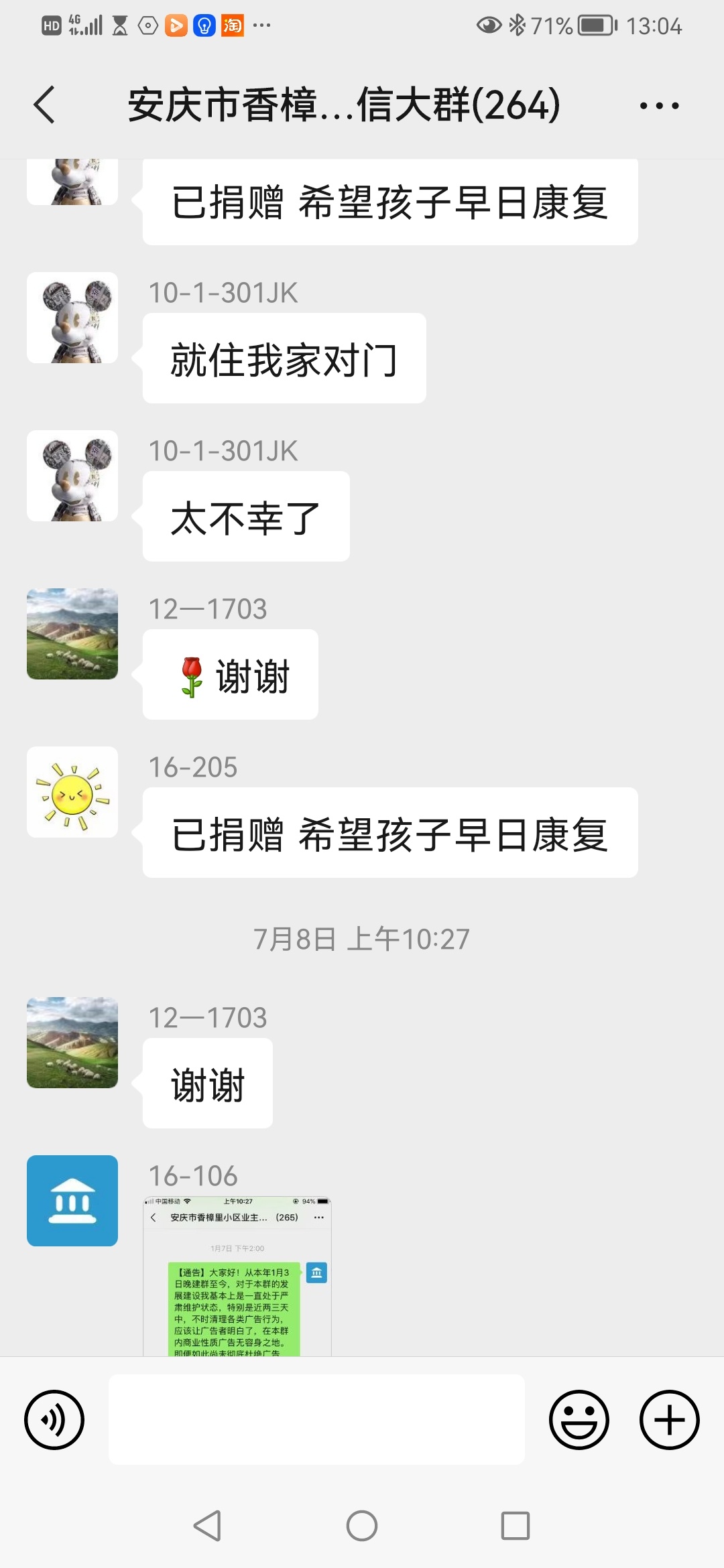Viewport: 724px width, 1568px height.
Task: Open the emoji picker
Action: pos(579,1419)
